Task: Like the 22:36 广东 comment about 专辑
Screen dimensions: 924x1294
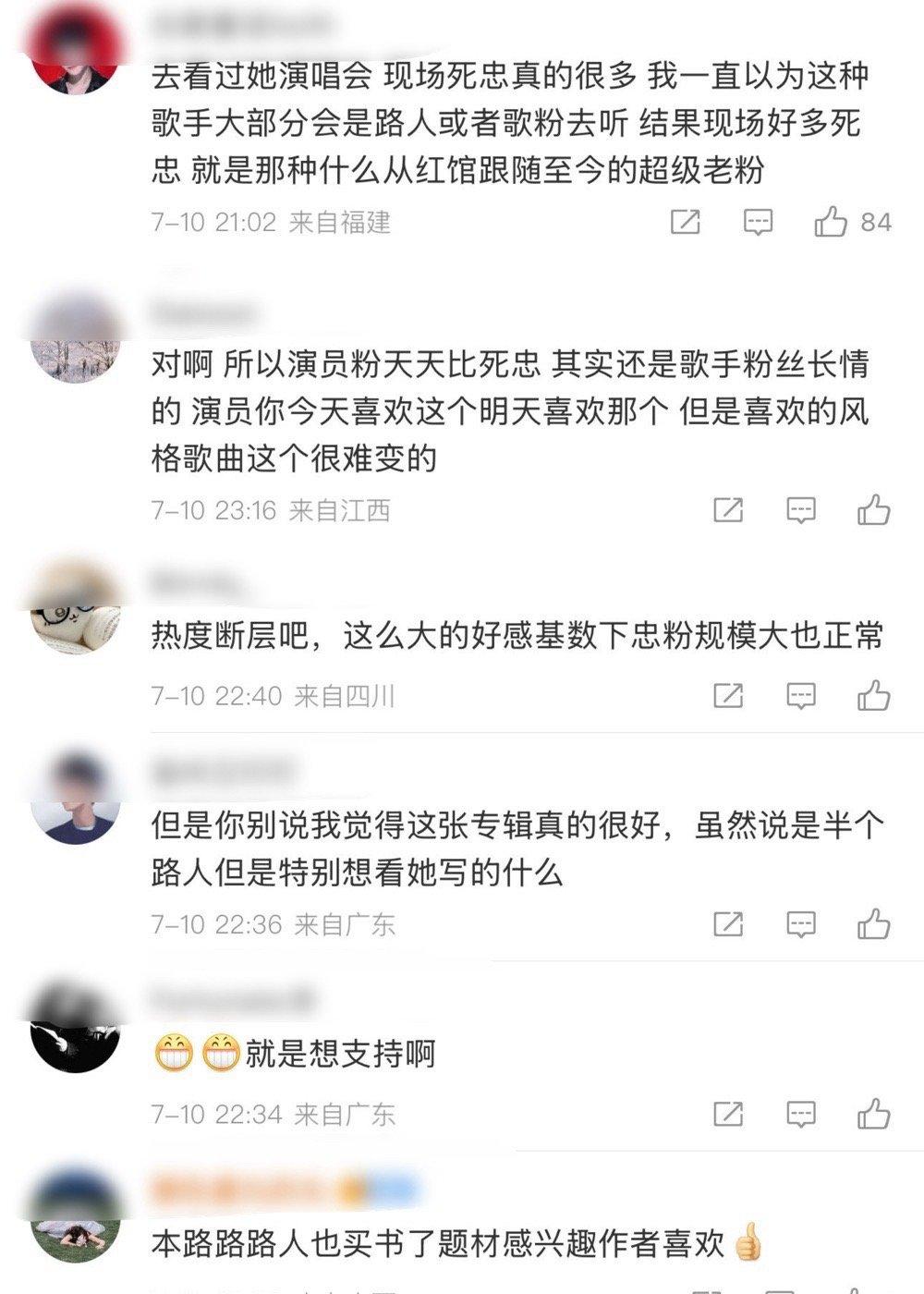Action: 873,923
